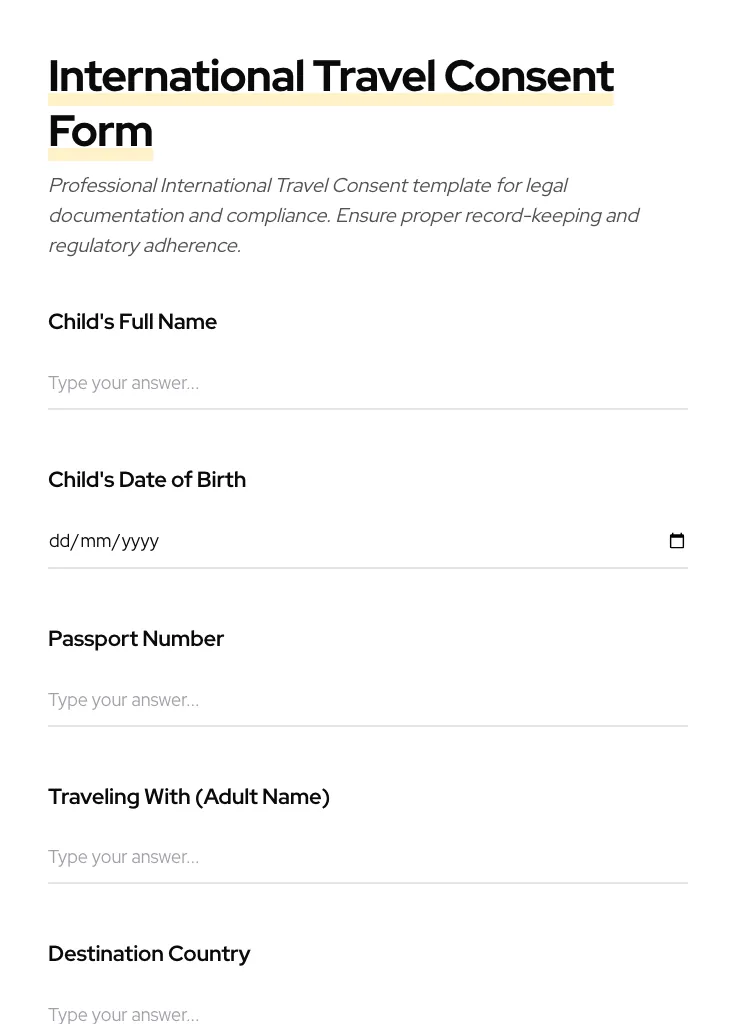Select the Passport Number field label
This screenshot has height=1024, width=736.
click(x=136, y=638)
